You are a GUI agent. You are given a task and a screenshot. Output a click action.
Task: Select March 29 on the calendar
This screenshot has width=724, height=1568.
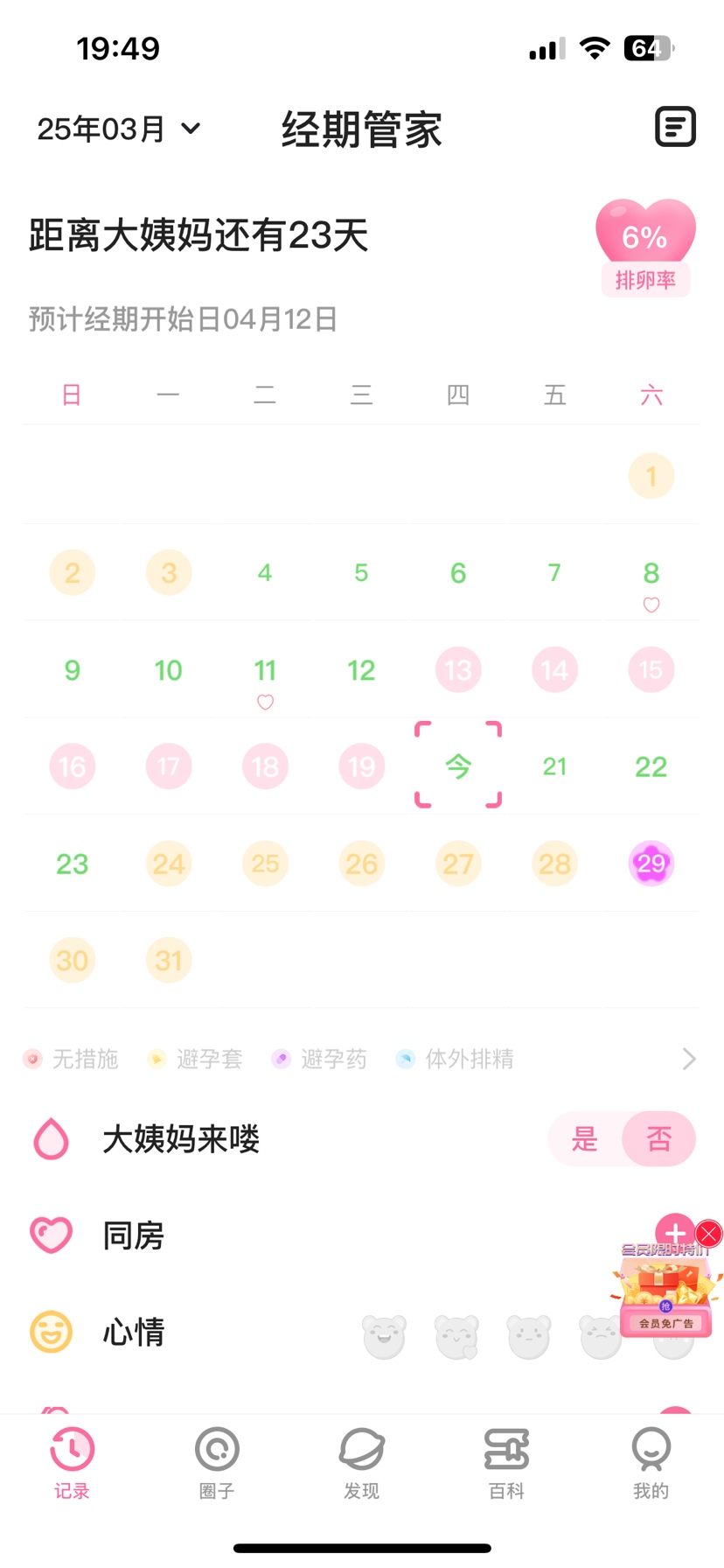(651, 864)
